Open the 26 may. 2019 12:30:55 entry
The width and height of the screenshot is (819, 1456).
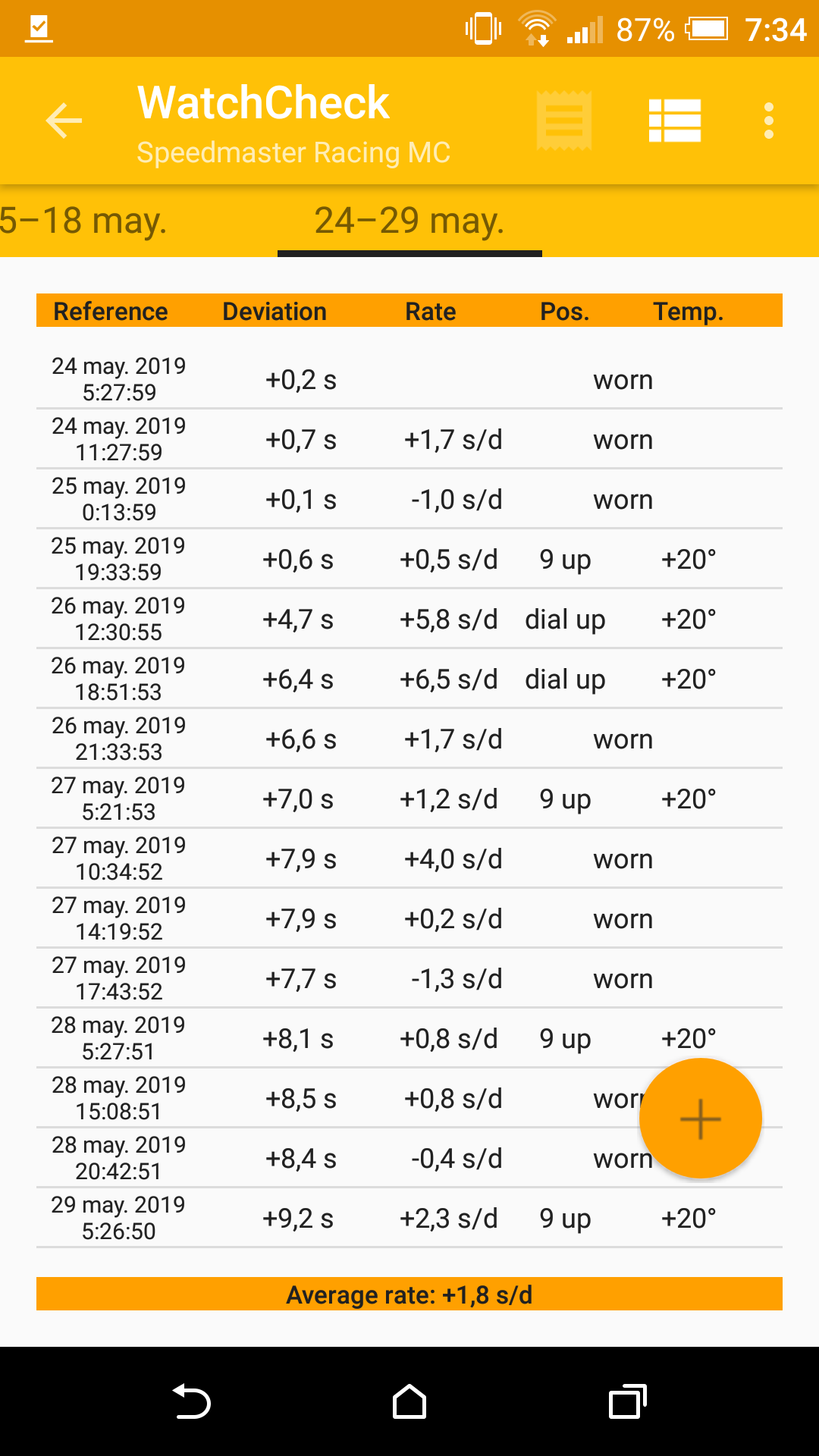(409, 619)
